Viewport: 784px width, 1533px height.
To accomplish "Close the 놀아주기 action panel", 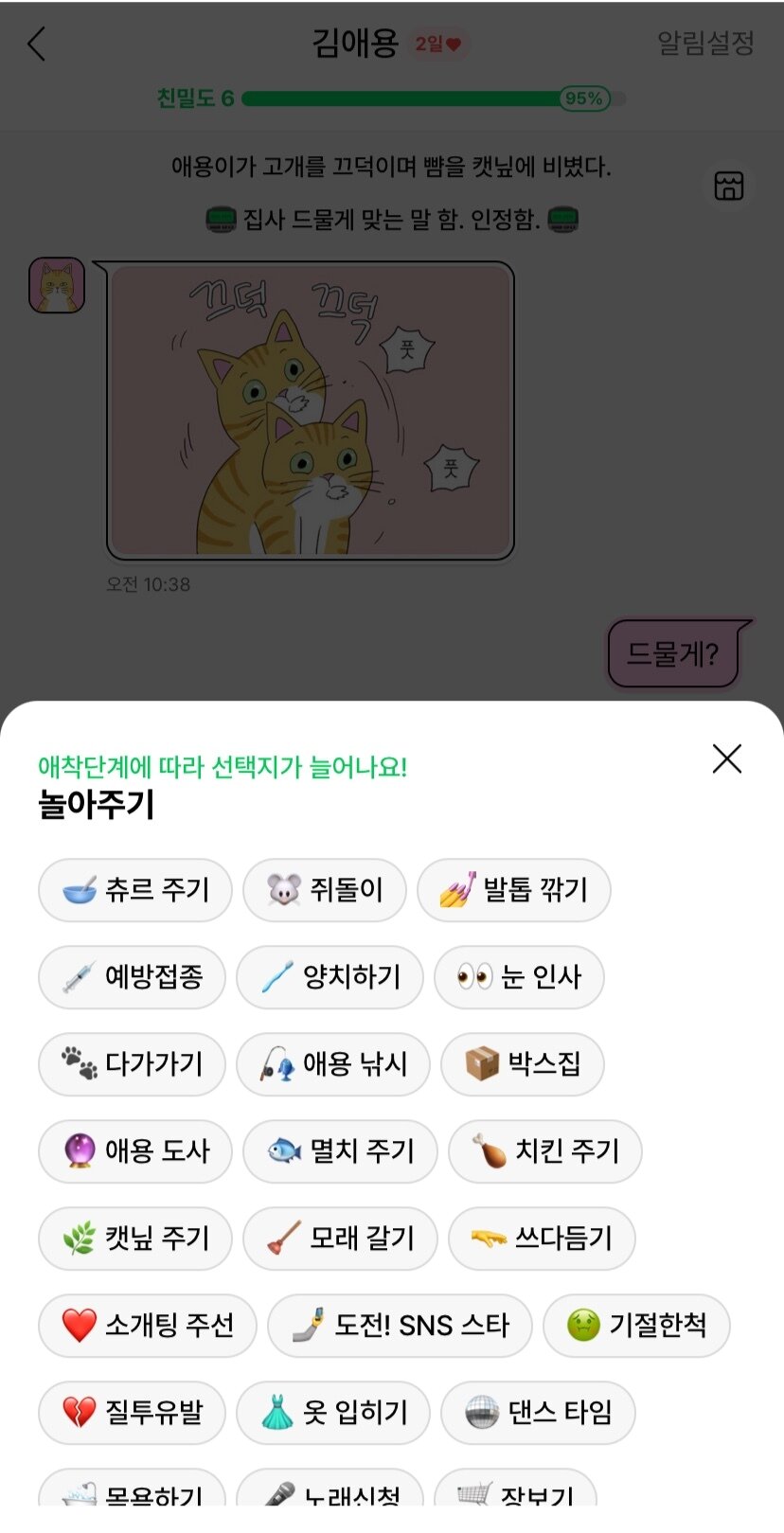I will pos(726,758).
